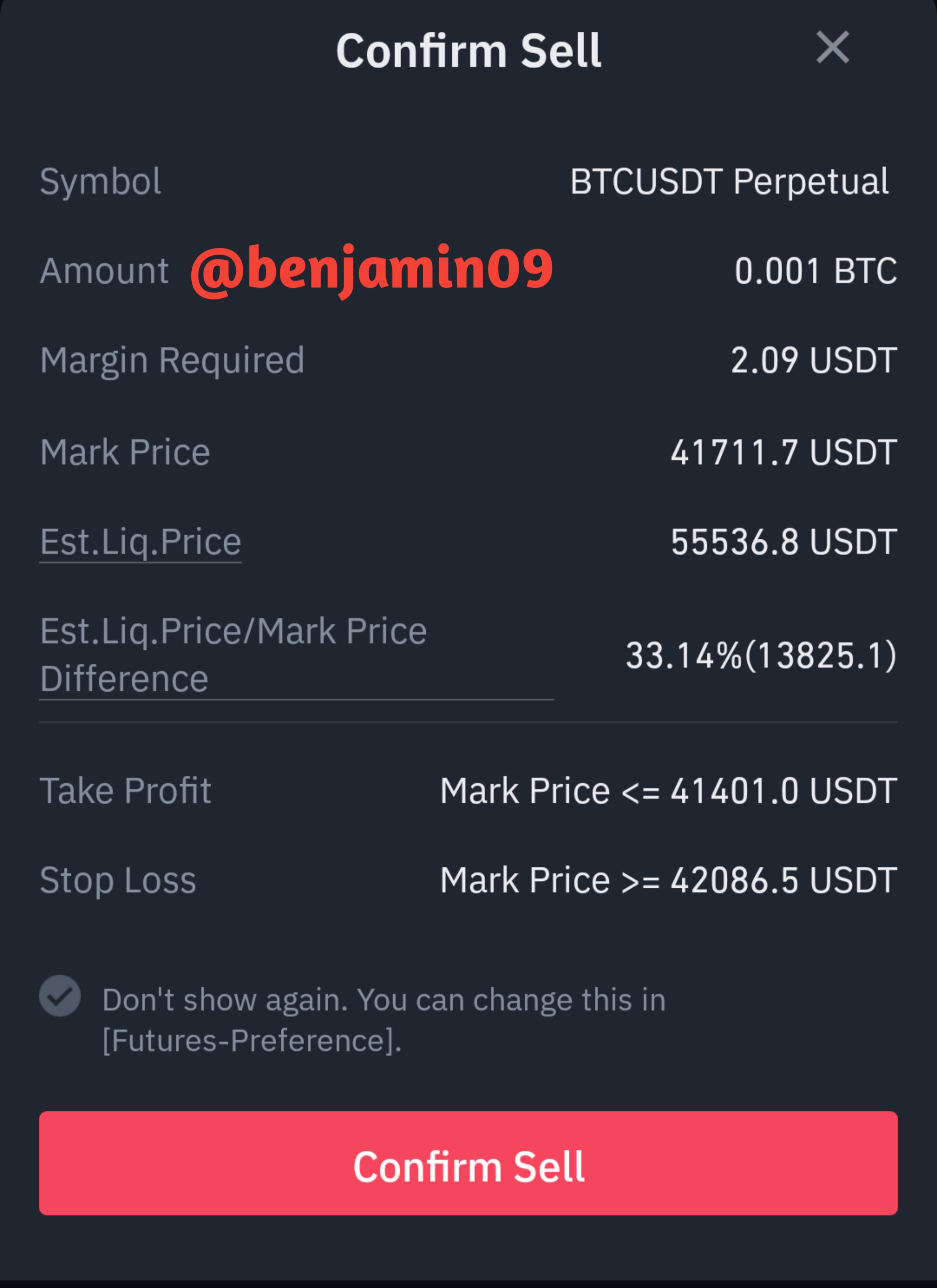The width and height of the screenshot is (937, 1288).
Task: Open the Est.Liq.Price explanation
Action: click(x=140, y=542)
